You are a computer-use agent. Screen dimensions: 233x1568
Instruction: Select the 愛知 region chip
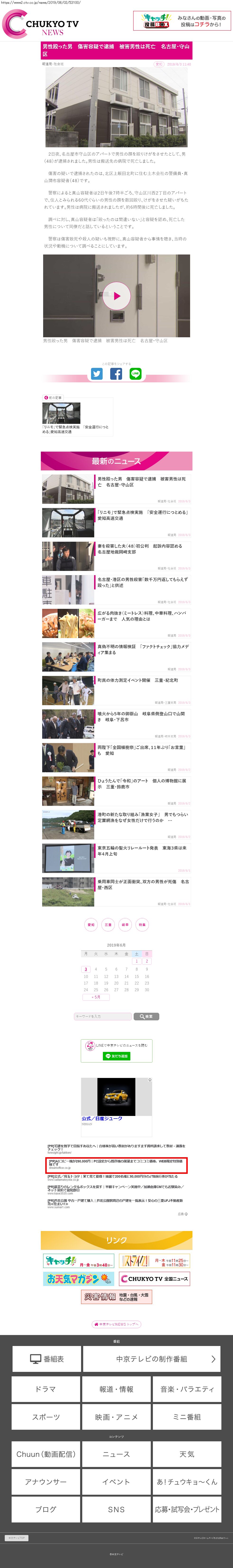91,925
